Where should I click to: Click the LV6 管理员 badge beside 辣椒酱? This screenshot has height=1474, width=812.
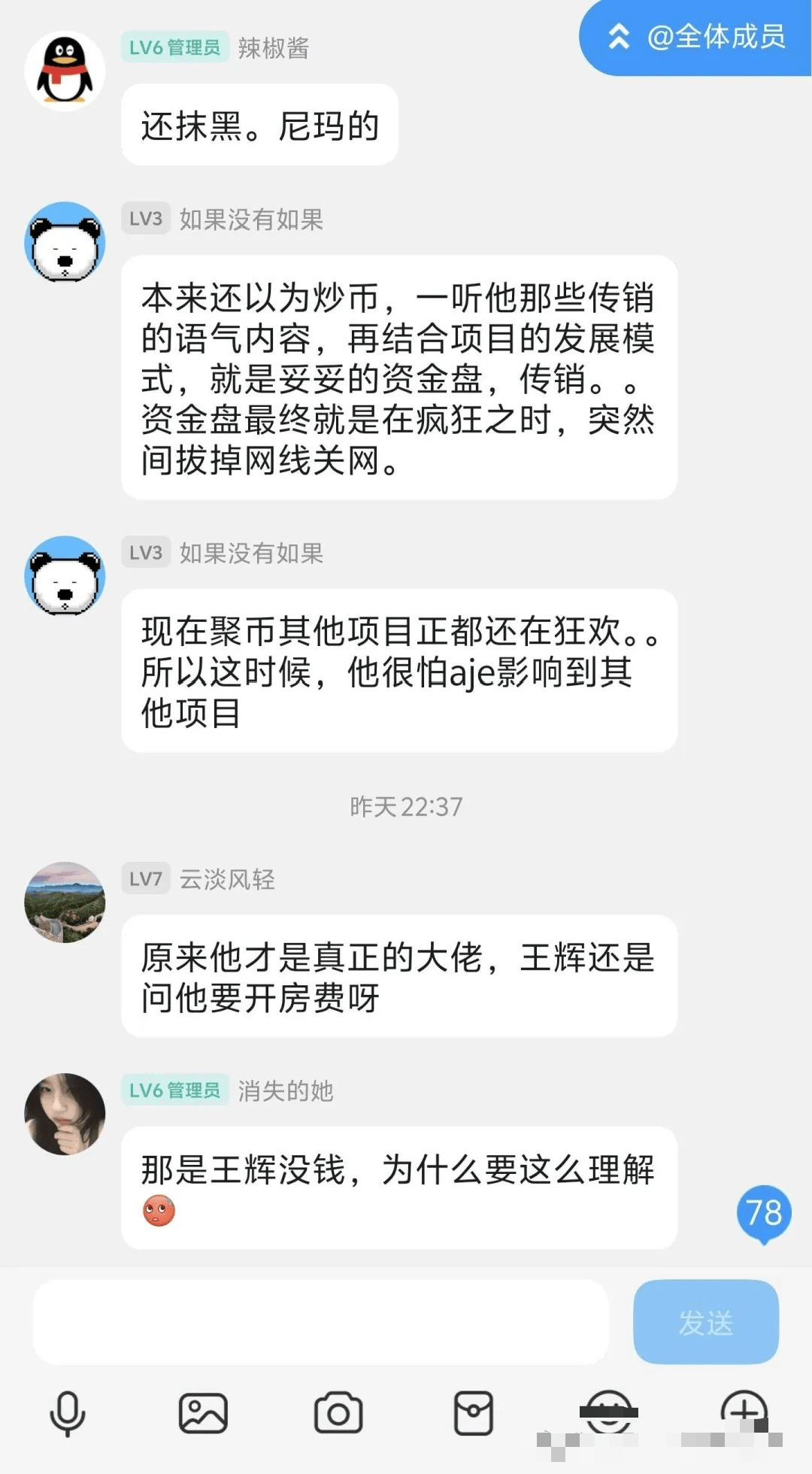(174, 47)
